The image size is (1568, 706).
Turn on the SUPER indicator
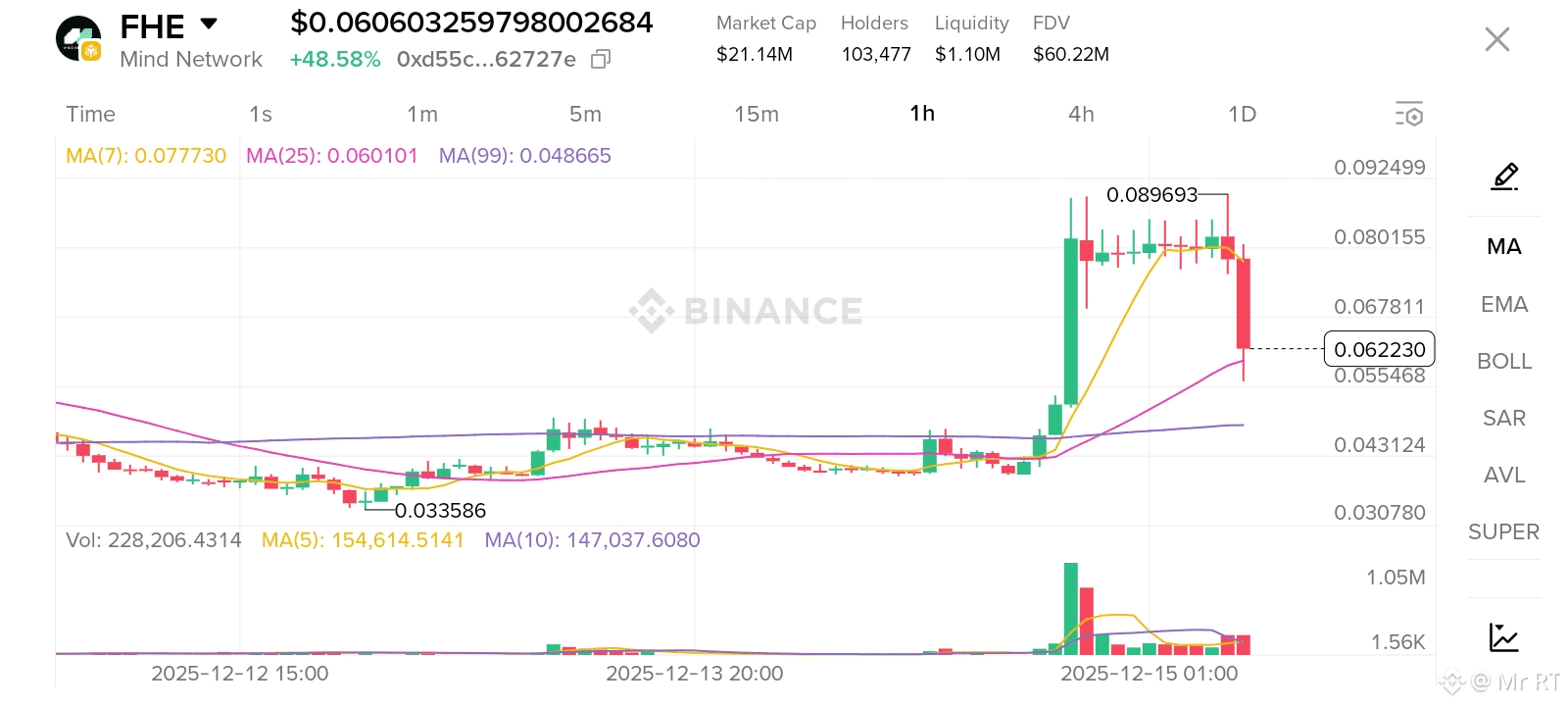pyautogui.click(x=1504, y=531)
